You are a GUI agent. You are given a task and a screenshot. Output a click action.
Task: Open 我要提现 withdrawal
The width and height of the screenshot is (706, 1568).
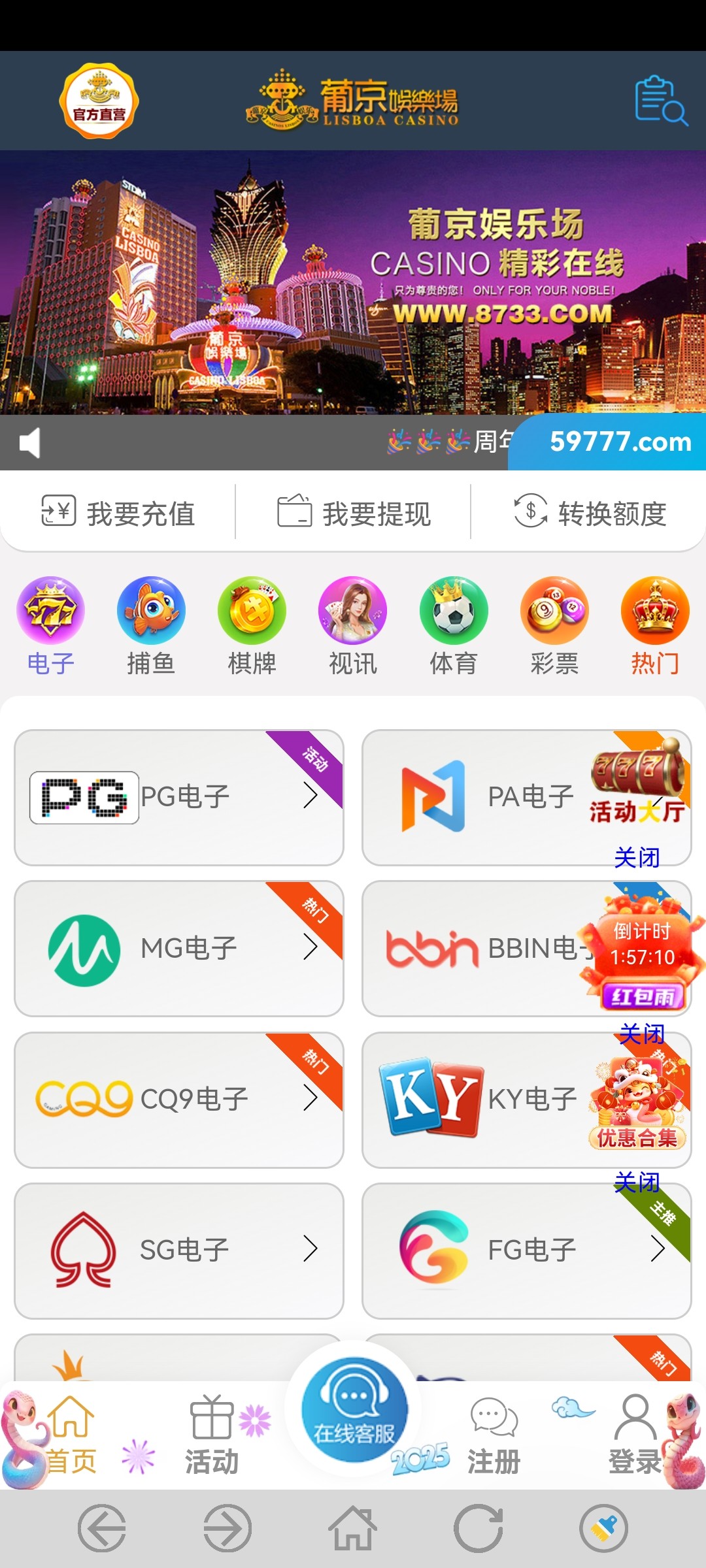354,514
